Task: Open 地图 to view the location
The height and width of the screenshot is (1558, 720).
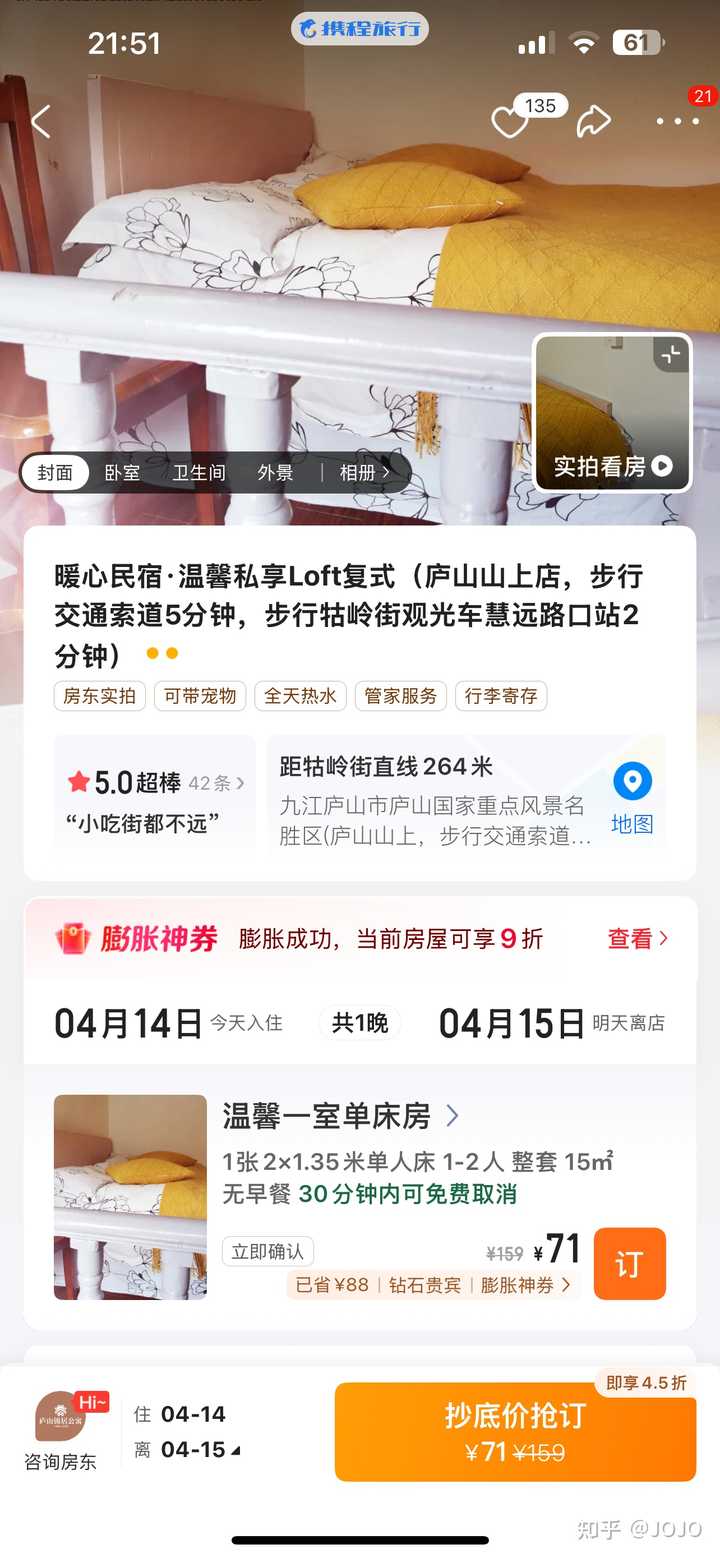Action: coord(632,797)
